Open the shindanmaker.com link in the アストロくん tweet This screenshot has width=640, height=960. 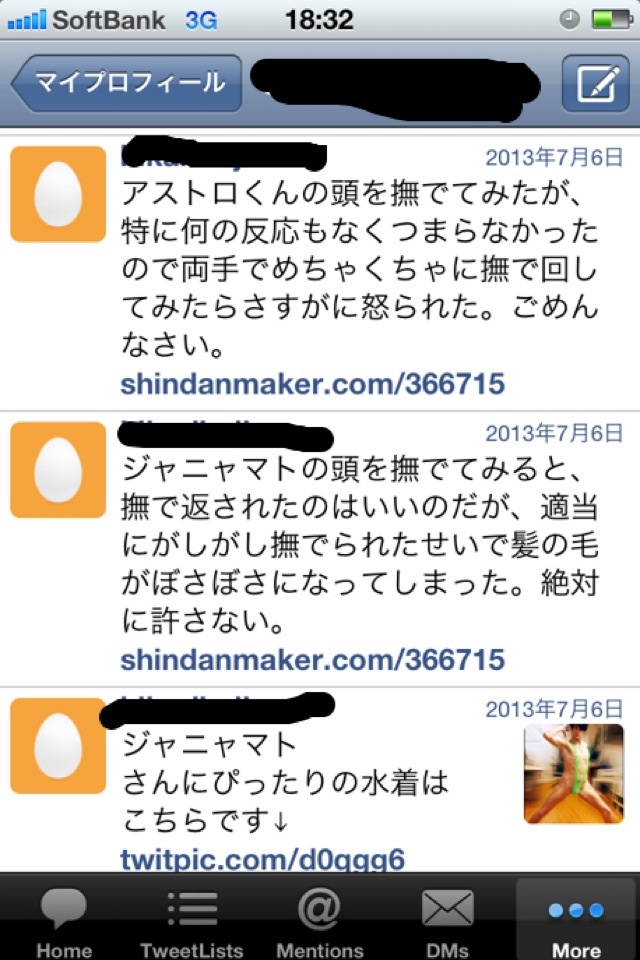(312, 384)
